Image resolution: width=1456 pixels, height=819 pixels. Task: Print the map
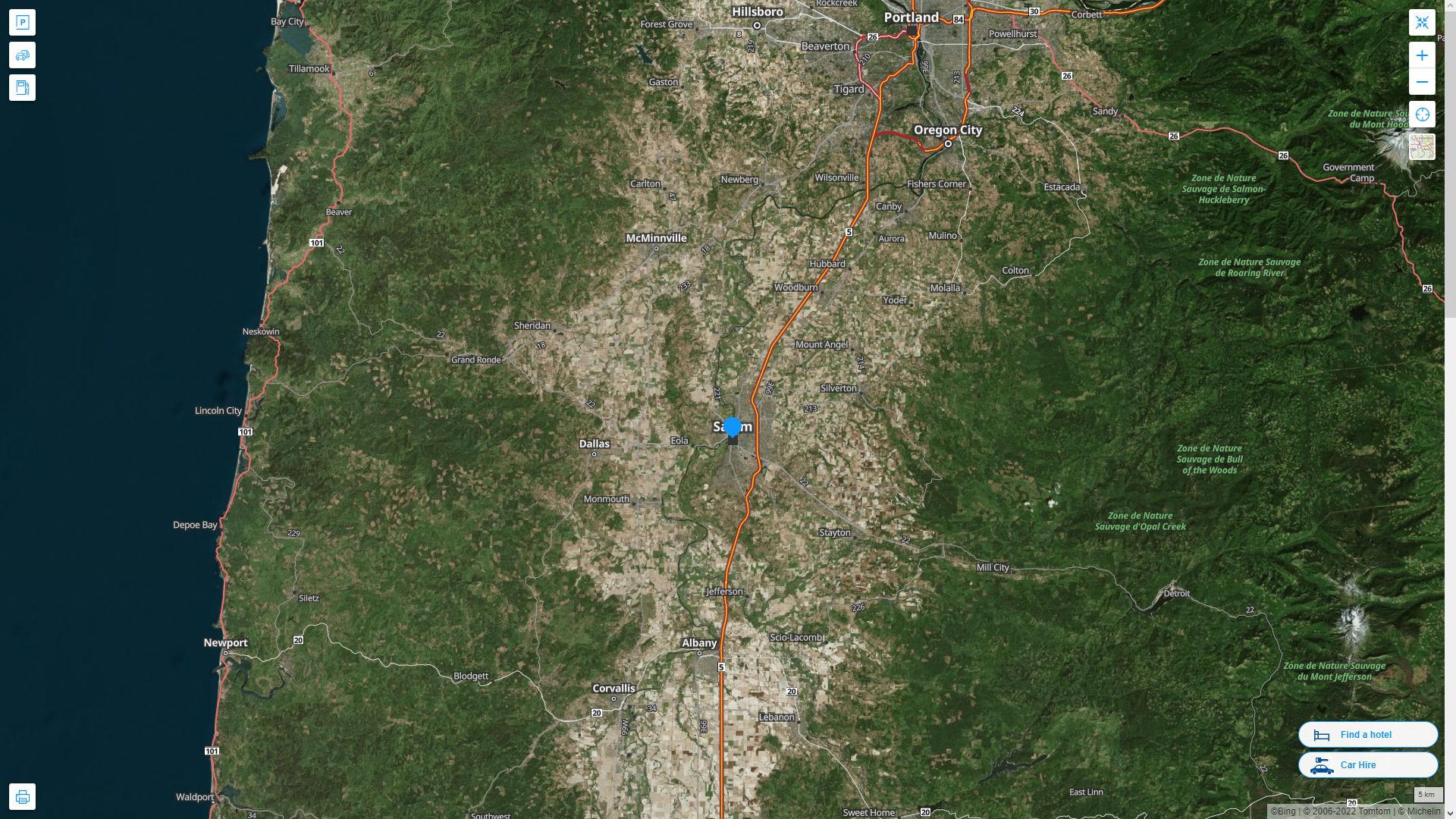(x=22, y=797)
